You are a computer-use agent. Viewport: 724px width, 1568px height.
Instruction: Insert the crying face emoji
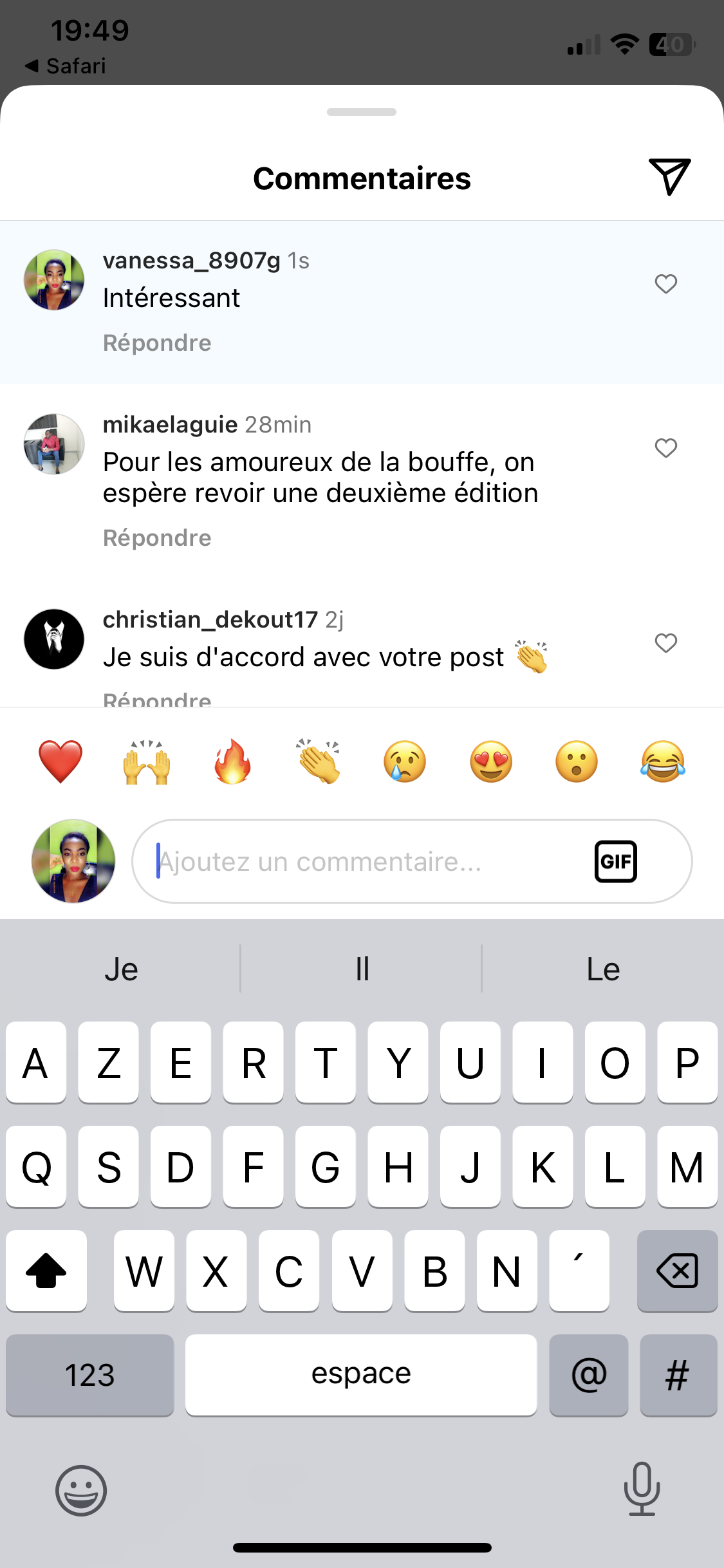[405, 761]
